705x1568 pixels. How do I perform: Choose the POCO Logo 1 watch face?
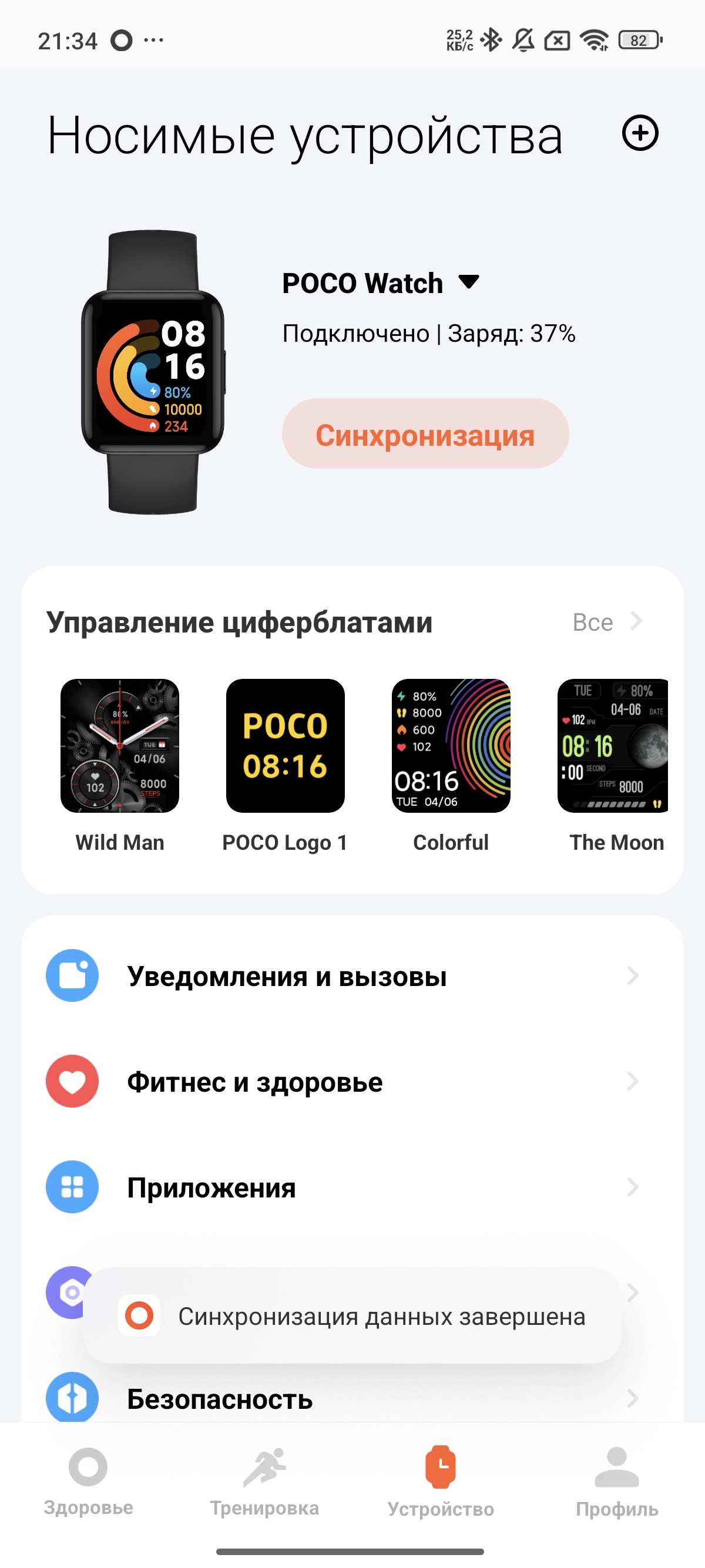coord(285,746)
